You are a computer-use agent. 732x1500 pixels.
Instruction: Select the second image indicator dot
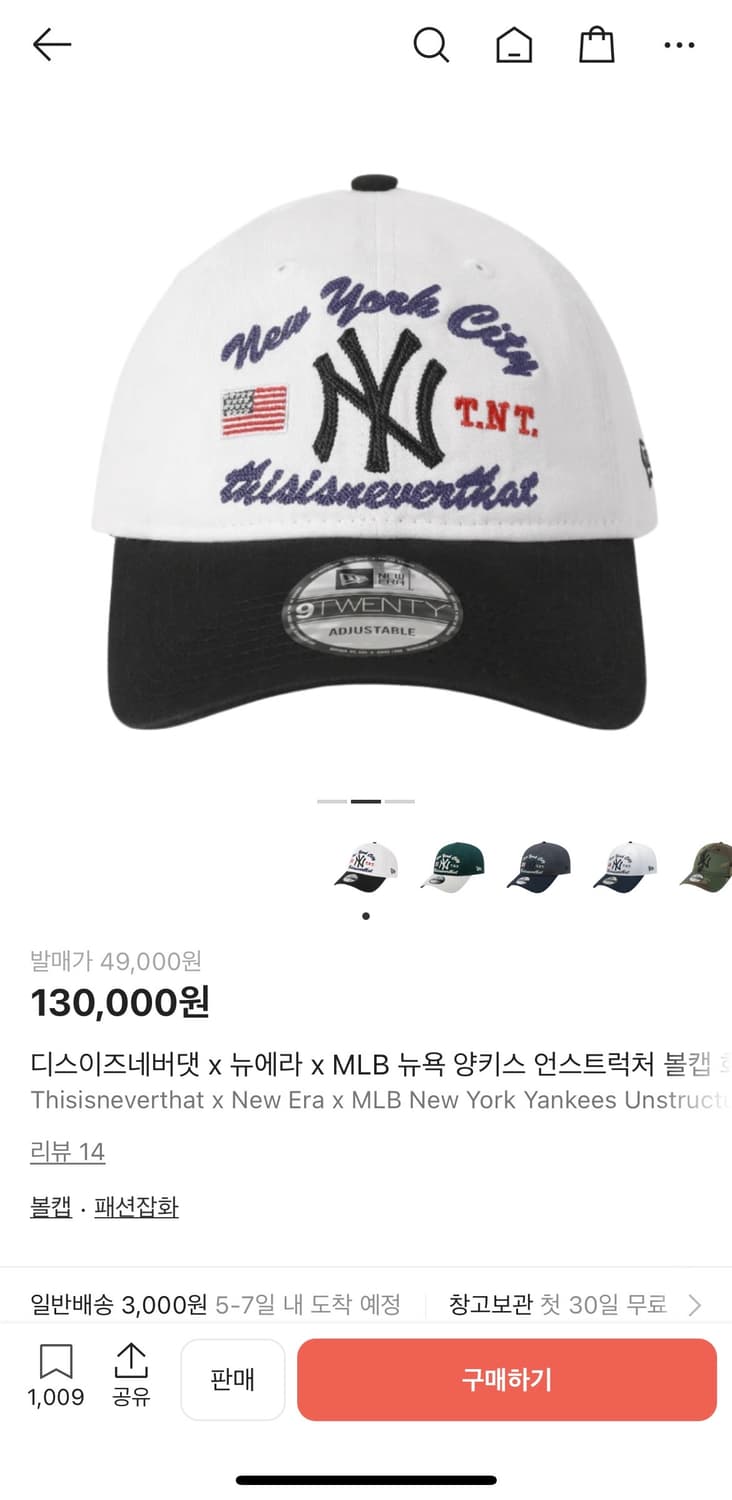click(365, 800)
